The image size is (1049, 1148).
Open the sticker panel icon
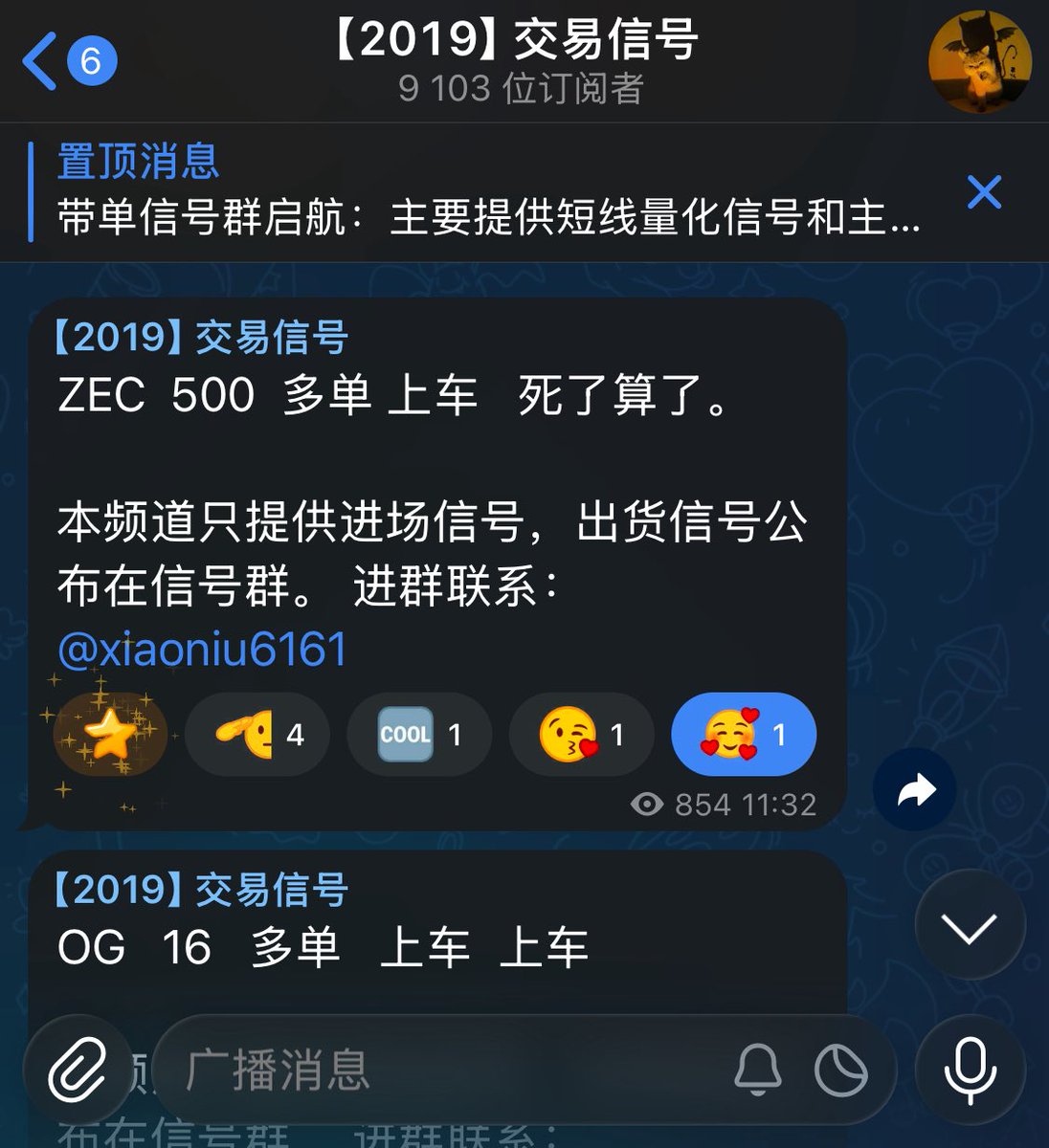840,1070
